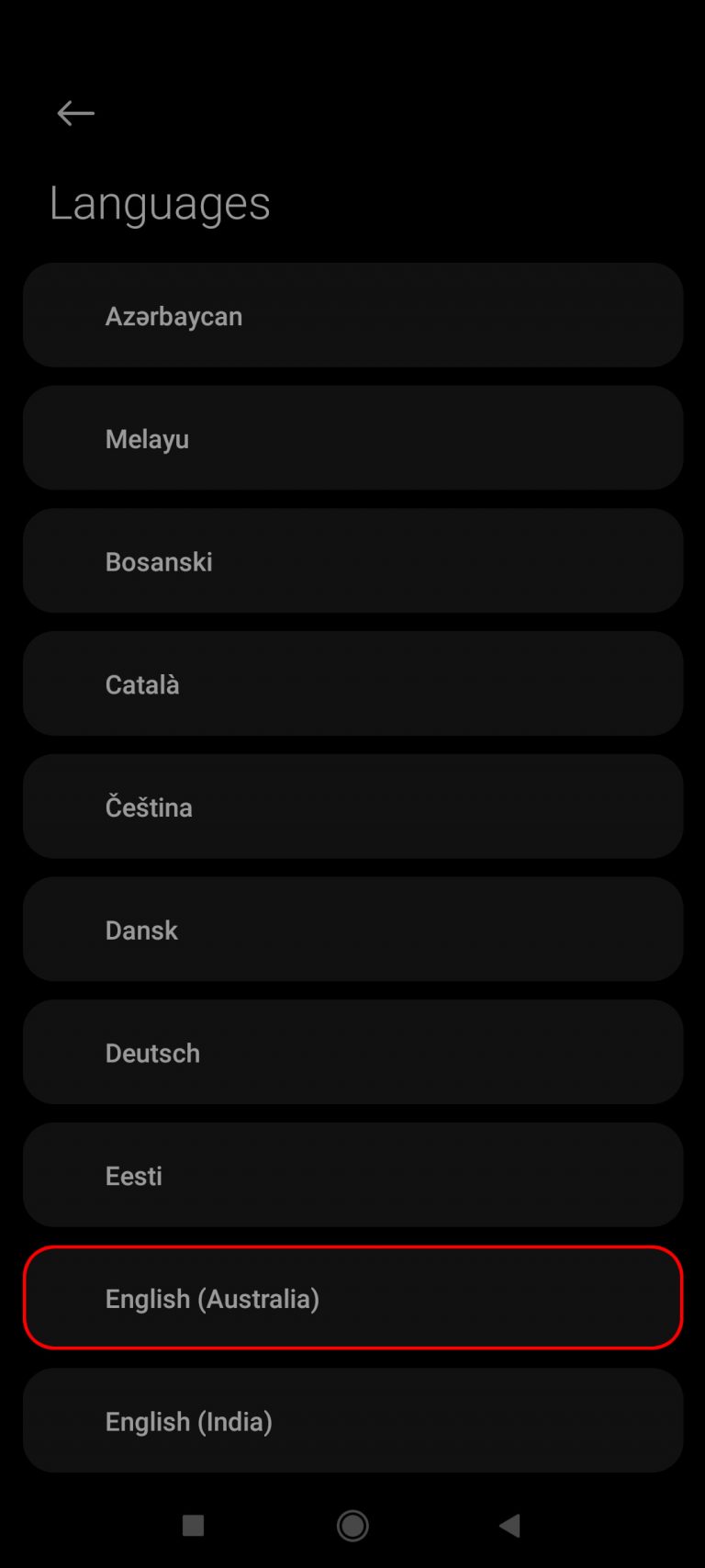This screenshot has width=705, height=1568.
Task: Tap the language option starting with Azə
Action: (352, 315)
